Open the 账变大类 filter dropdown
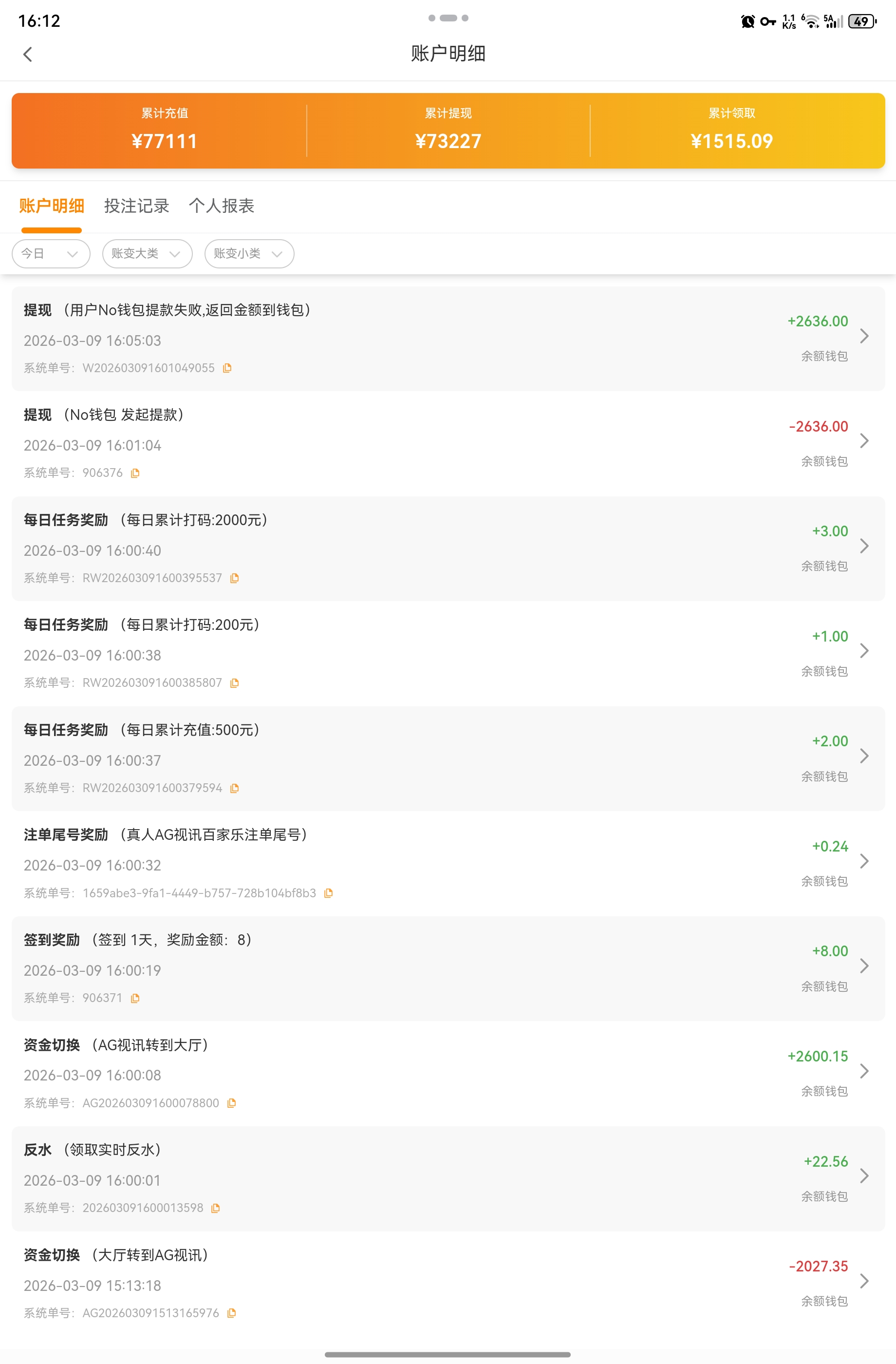 [x=147, y=253]
